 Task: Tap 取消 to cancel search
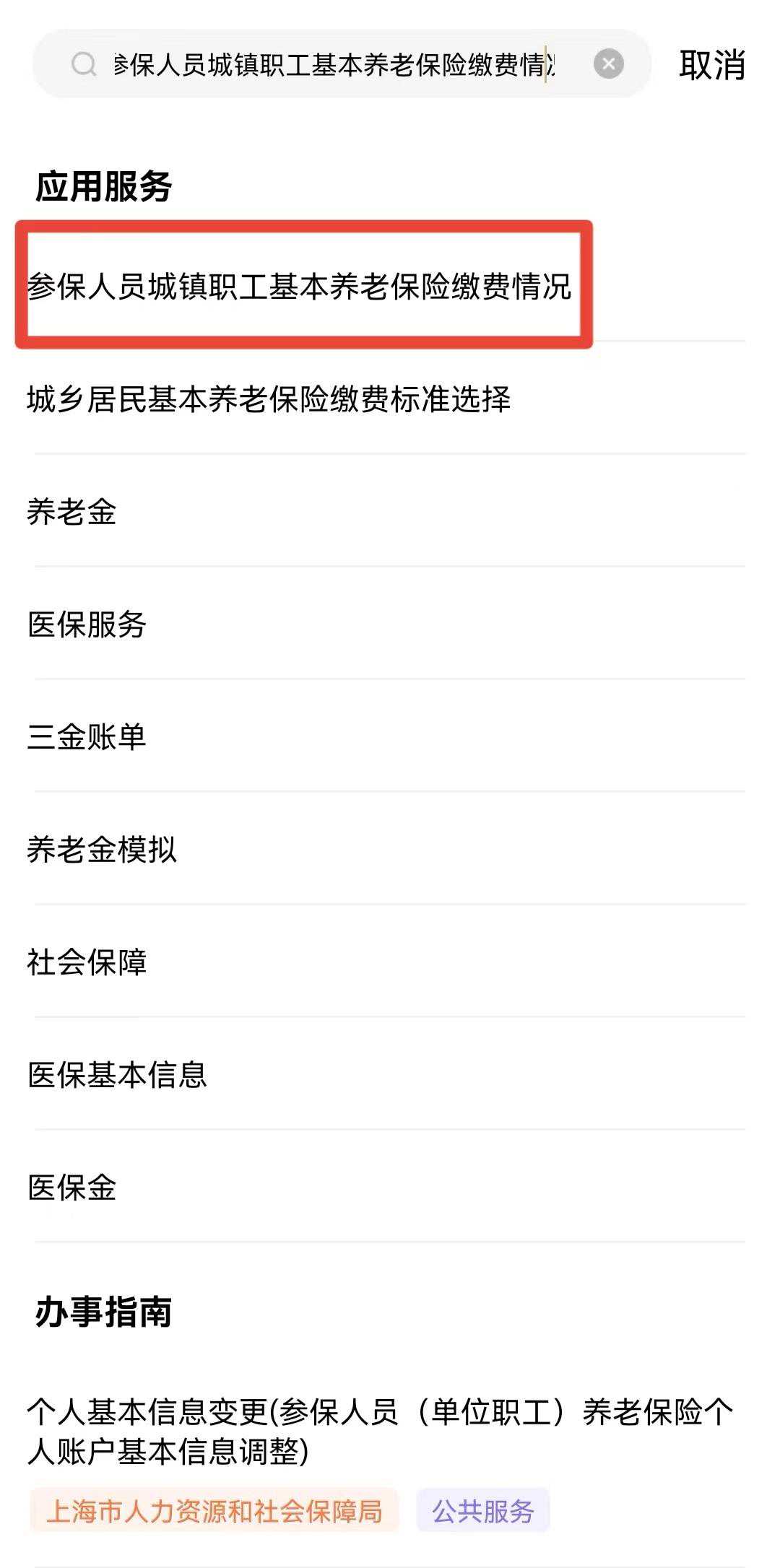pyautogui.click(x=711, y=66)
